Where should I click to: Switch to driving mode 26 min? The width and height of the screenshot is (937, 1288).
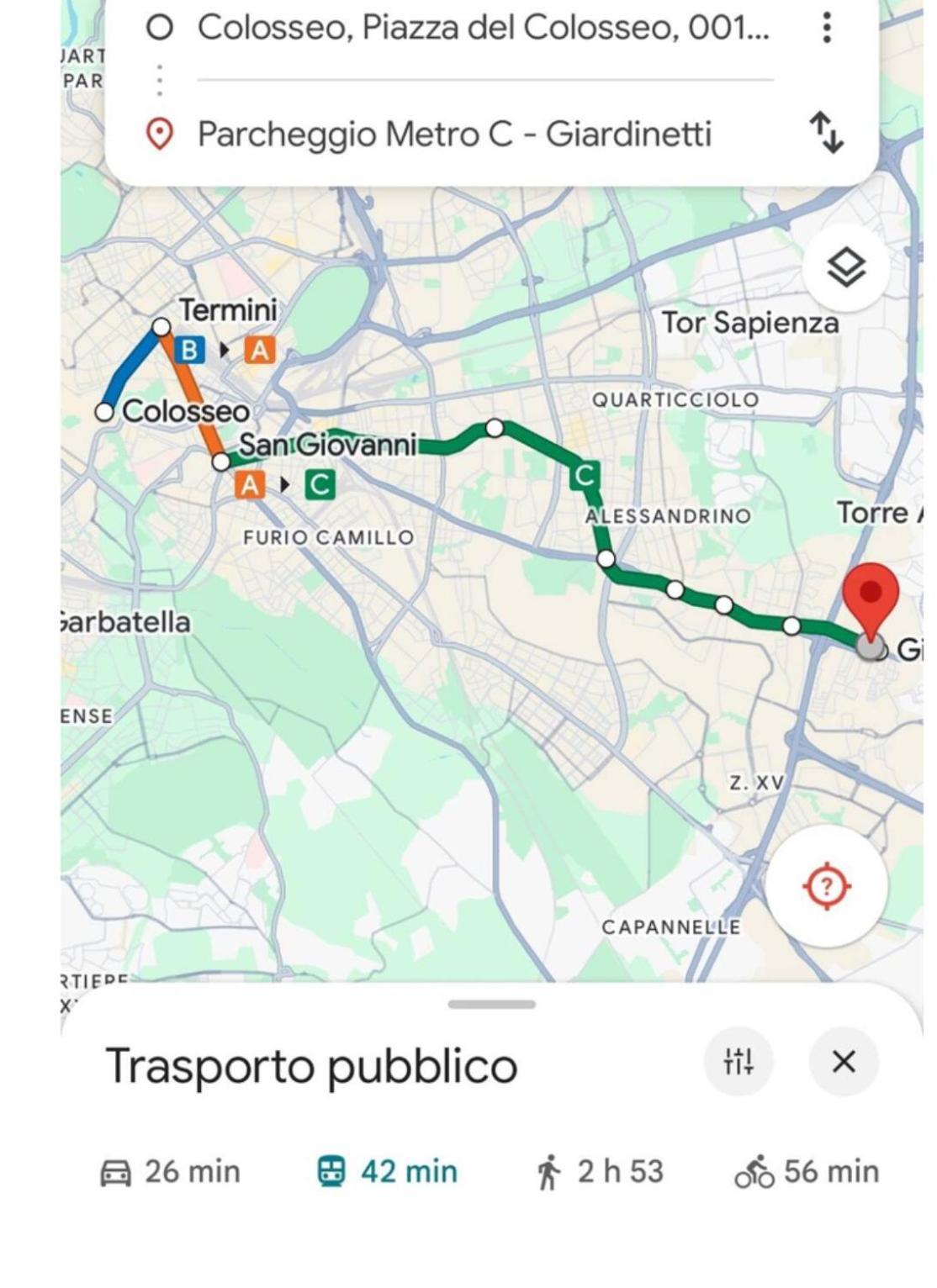point(171,1171)
